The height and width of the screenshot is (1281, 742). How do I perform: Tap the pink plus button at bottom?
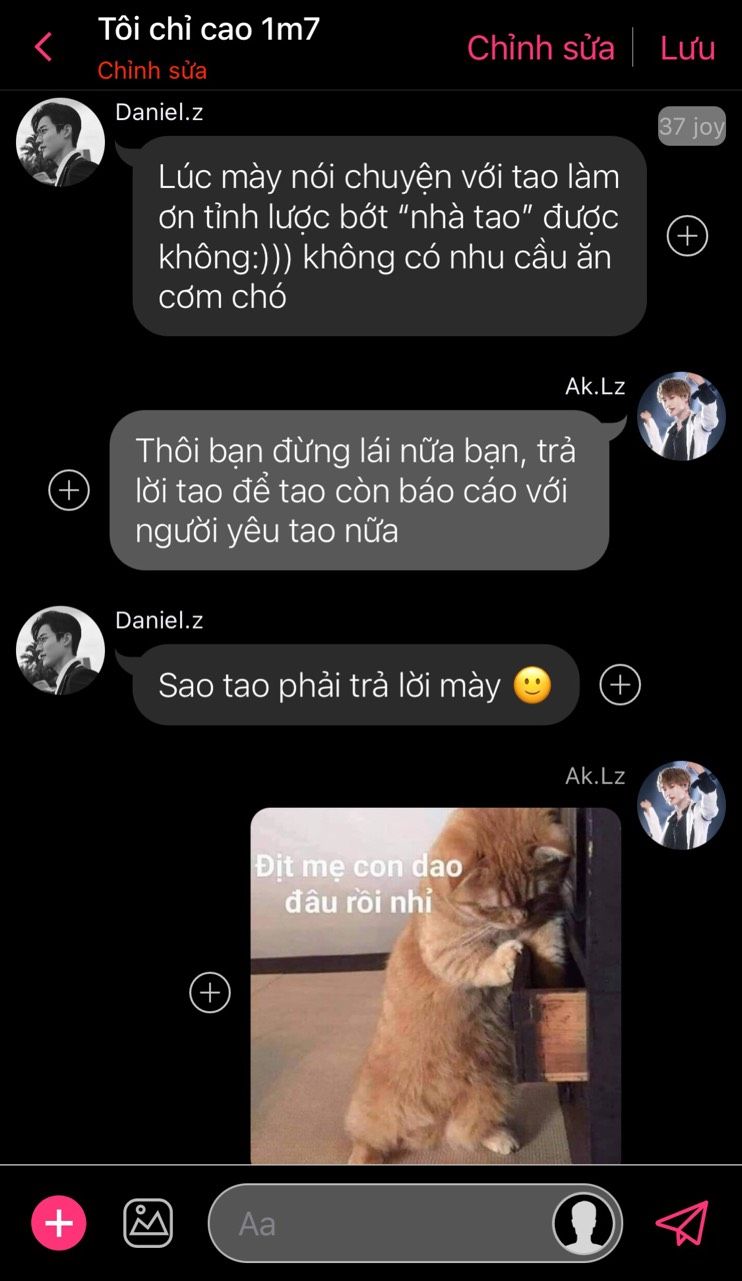[x=59, y=1223]
